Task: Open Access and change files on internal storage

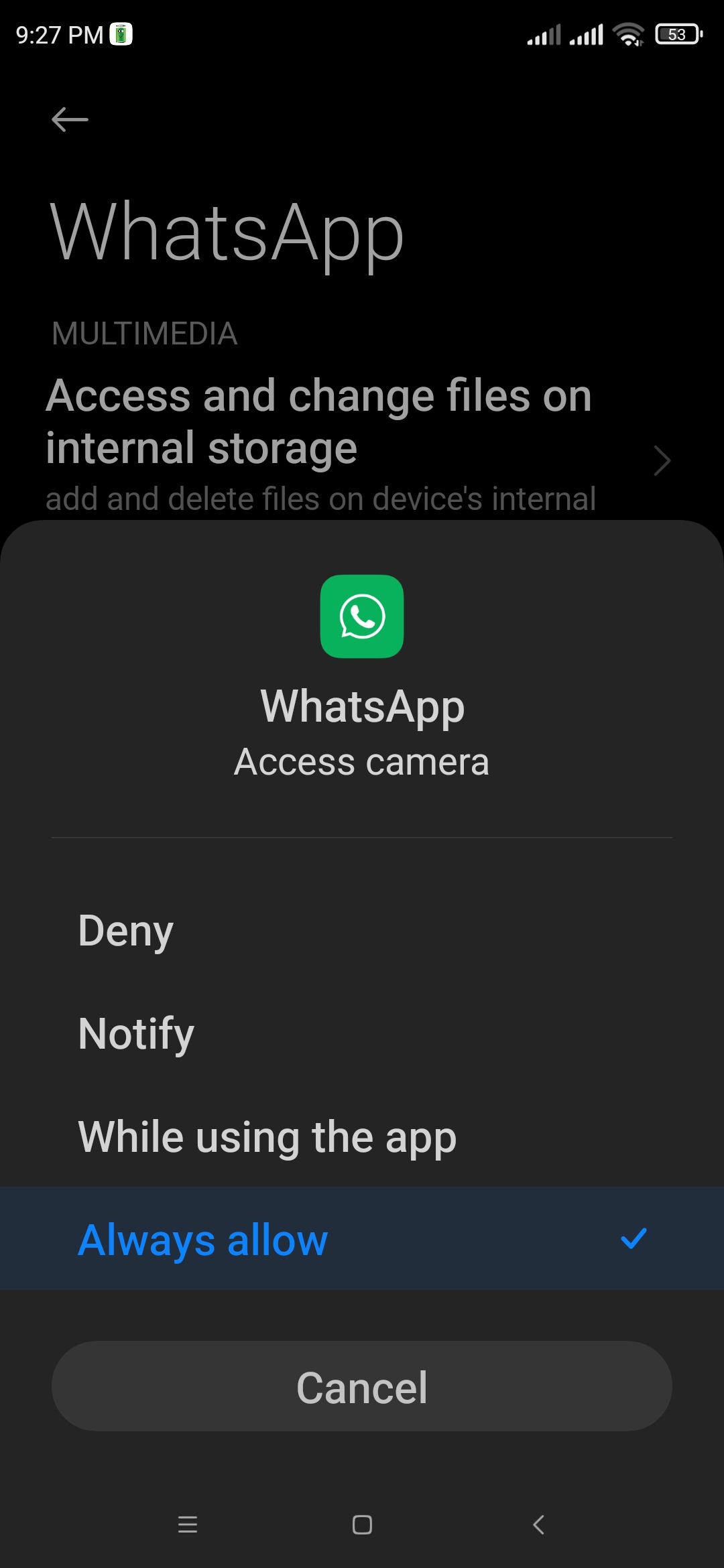Action: 362,446
